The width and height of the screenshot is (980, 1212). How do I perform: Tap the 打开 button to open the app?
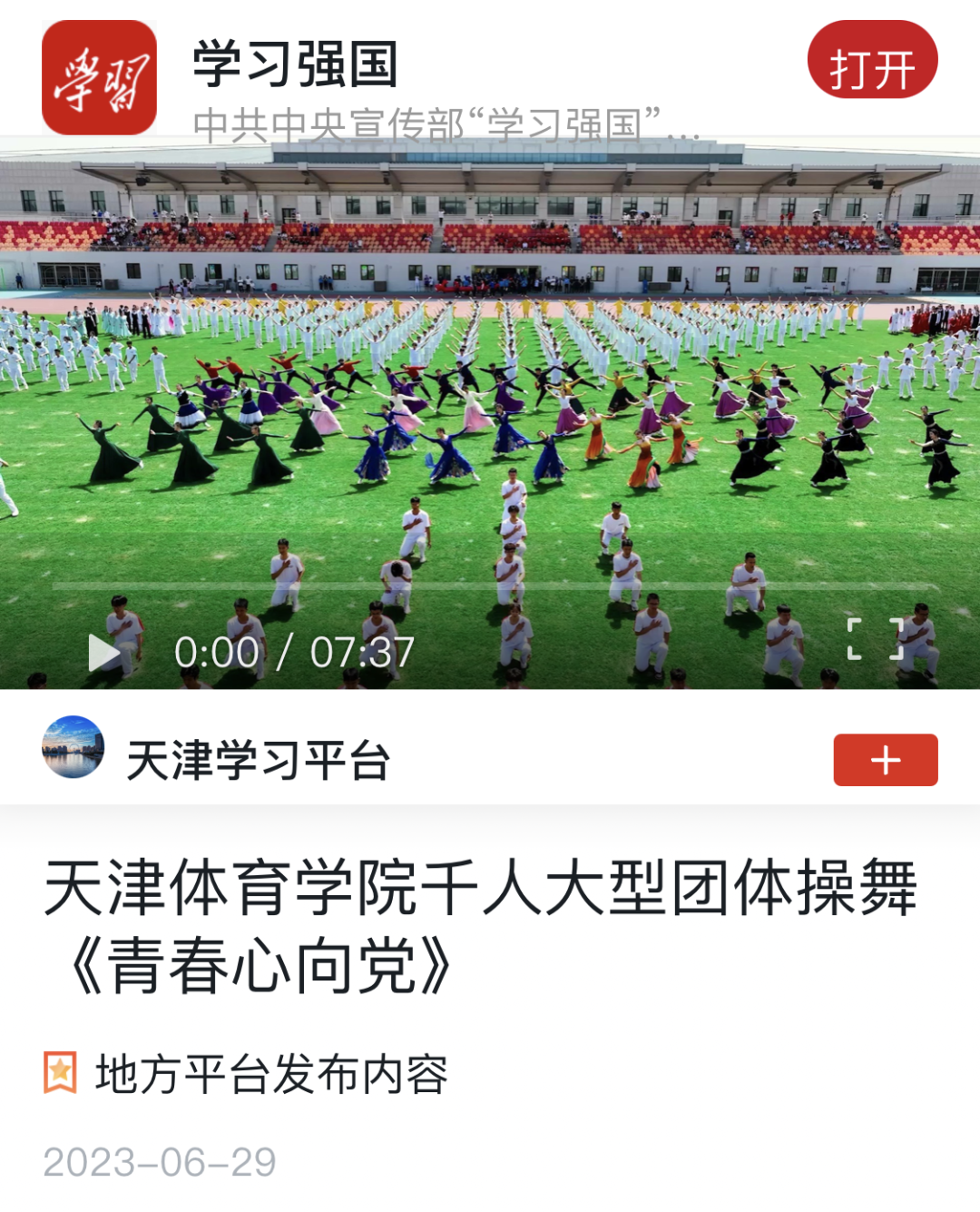coord(872,62)
